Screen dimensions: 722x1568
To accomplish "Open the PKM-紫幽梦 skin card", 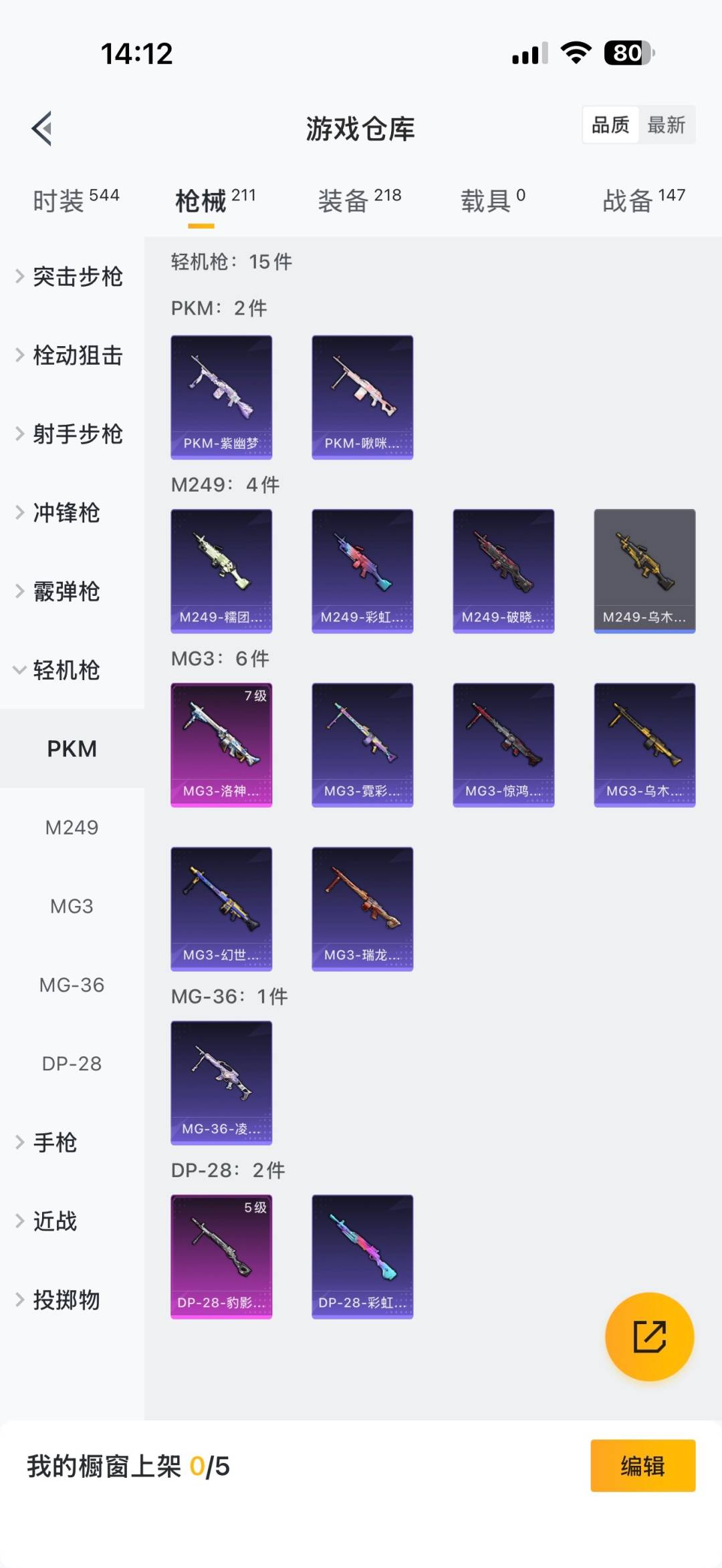I will tap(221, 397).
